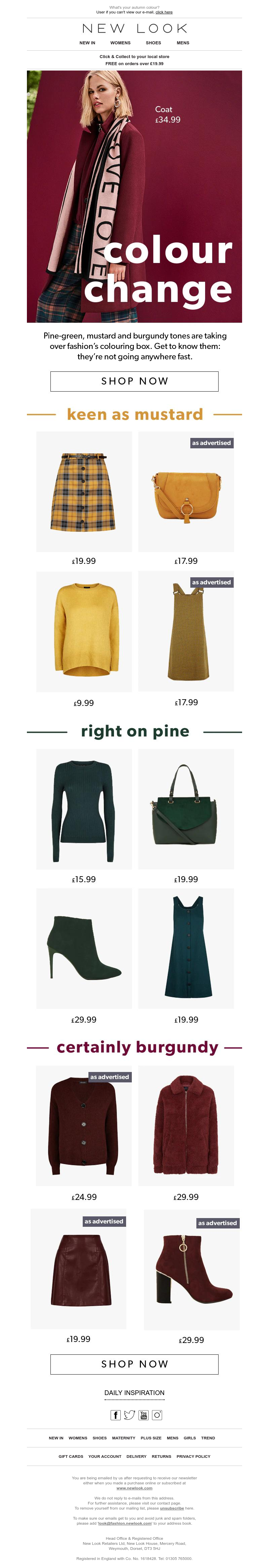This screenshot has height=1568, width=269.
Task: Tap the Shop Now button under colour change
Action: [x=134, y=381]
